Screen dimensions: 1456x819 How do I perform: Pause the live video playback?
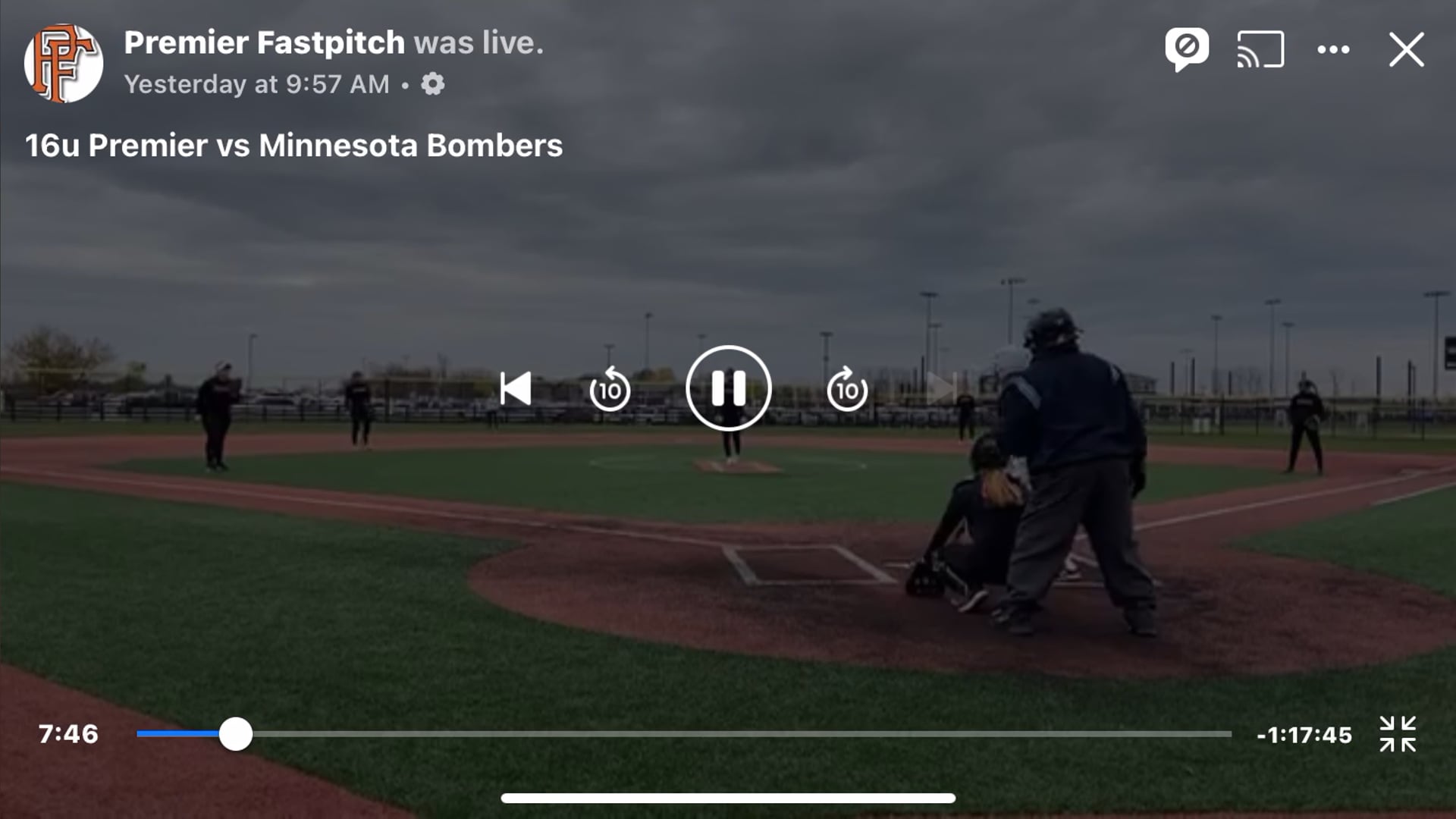pyautogui.click(x=728, y=389)
